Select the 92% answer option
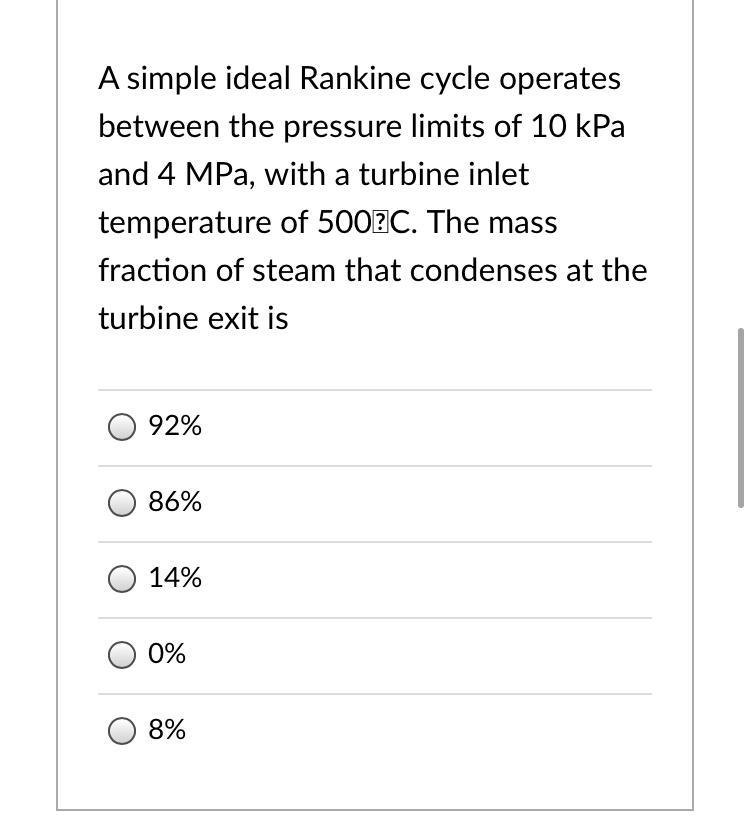 [x=122, y=427]
